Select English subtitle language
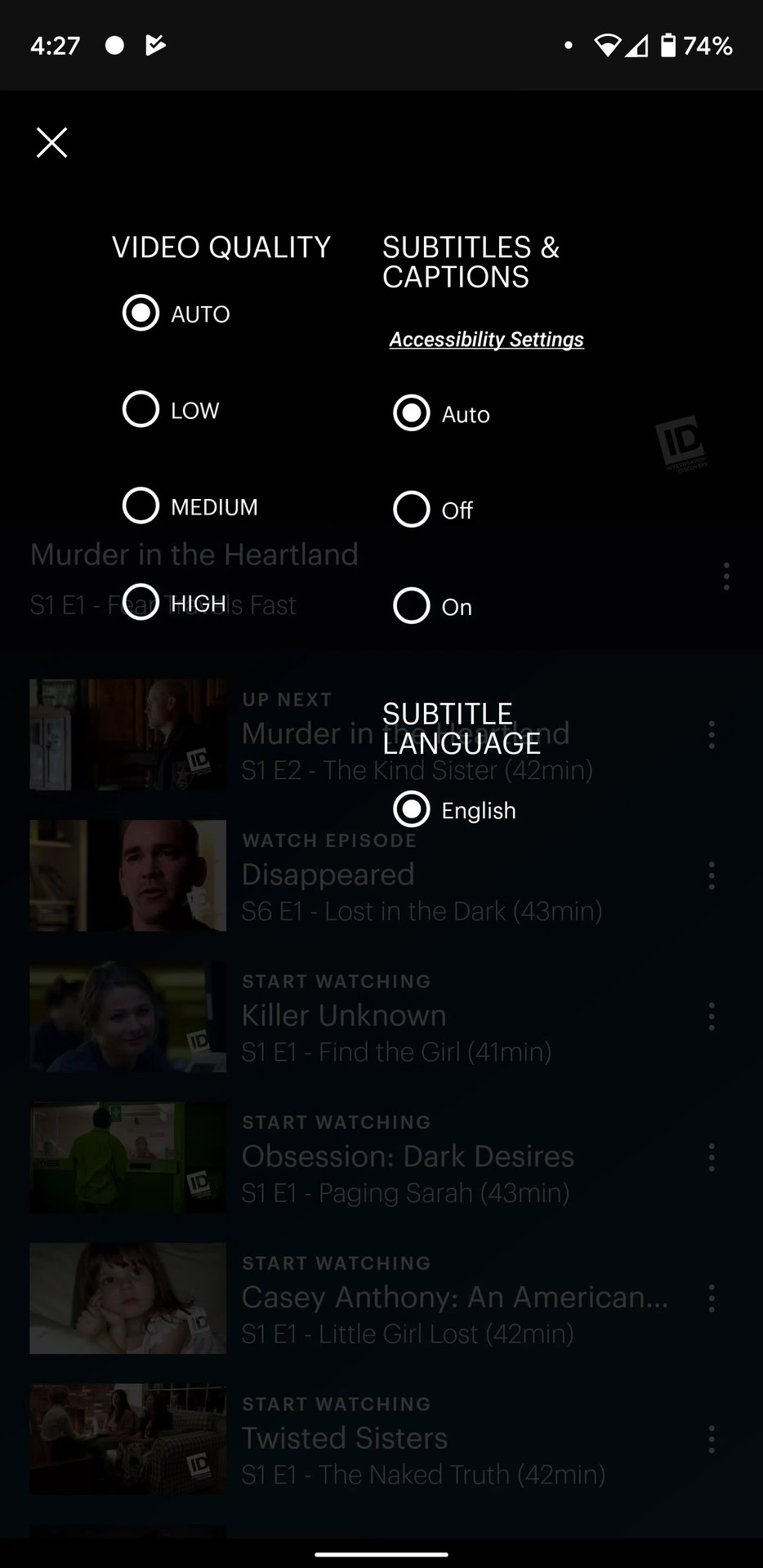This screenshot has width=763, height=1568. [412, 809]
